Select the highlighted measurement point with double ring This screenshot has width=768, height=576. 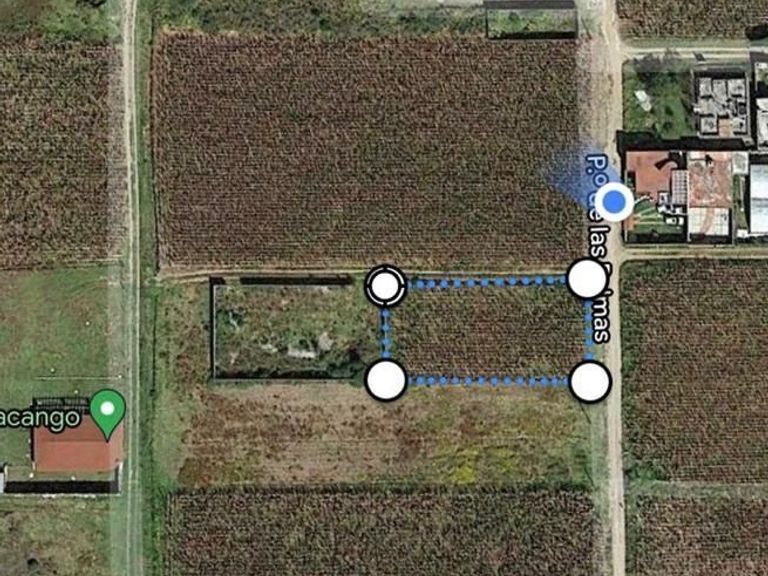tap(385, 286)
